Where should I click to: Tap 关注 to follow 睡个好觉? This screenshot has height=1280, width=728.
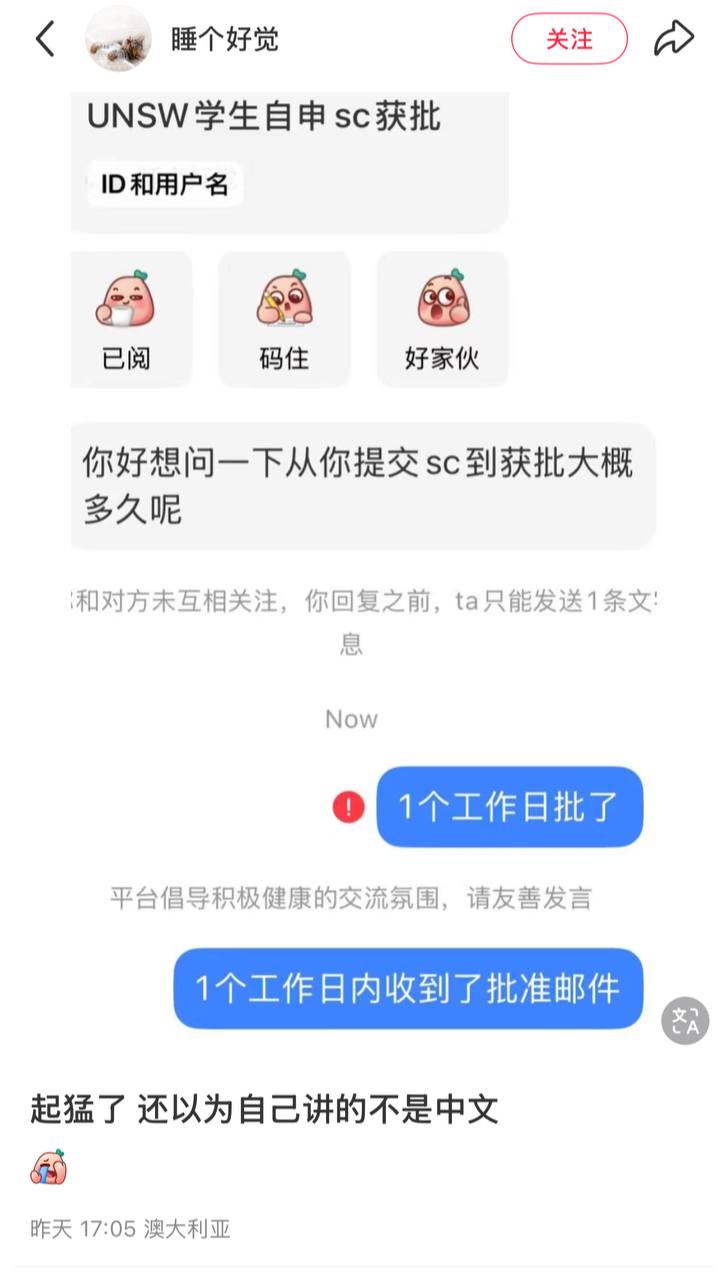(x=569, y=38)
